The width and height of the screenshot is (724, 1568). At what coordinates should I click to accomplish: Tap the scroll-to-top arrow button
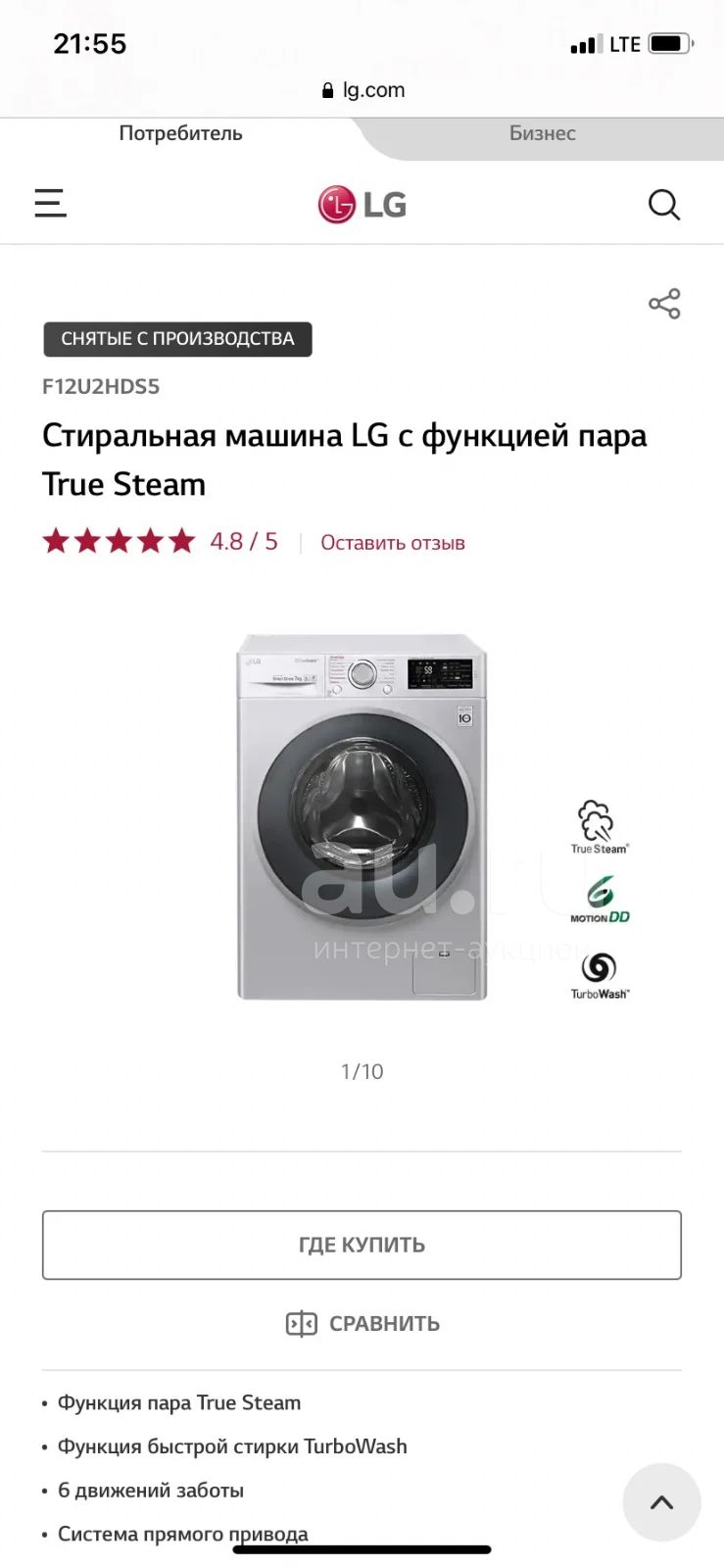(662, 1502)
